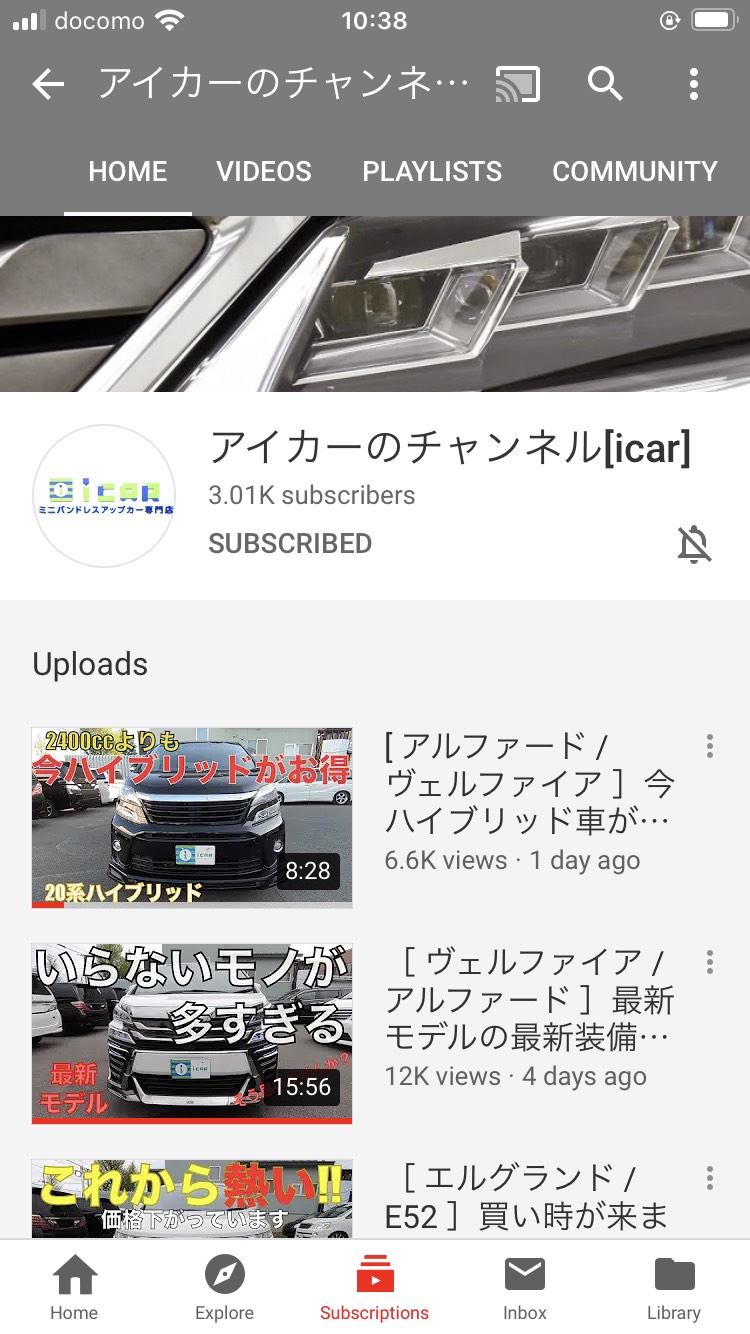Viewport: 750px width, 1334px height.
Task: Open the 15:56 latest model video
Action: pyautogui.click(x=192, y=1032)
